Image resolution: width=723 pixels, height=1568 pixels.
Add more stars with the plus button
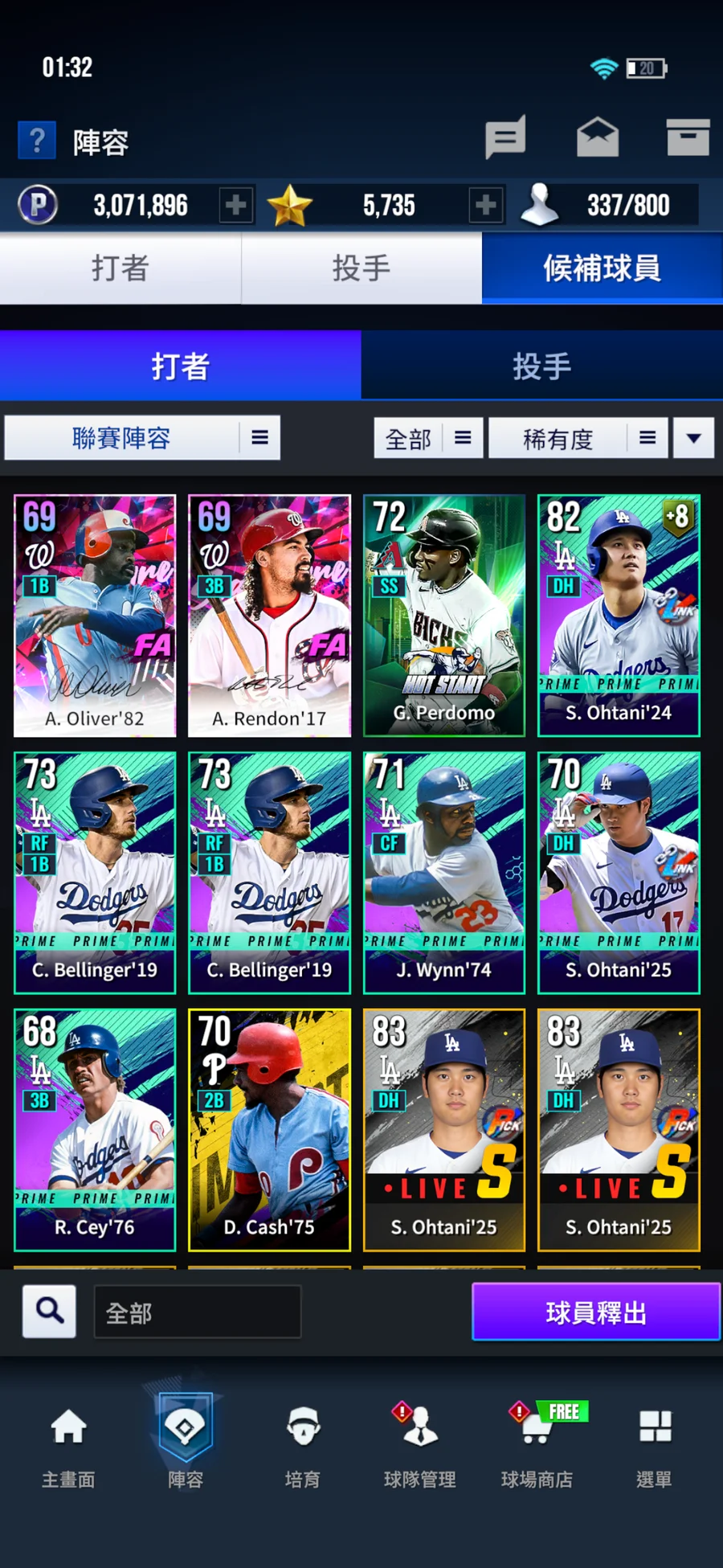click(486, 206)
